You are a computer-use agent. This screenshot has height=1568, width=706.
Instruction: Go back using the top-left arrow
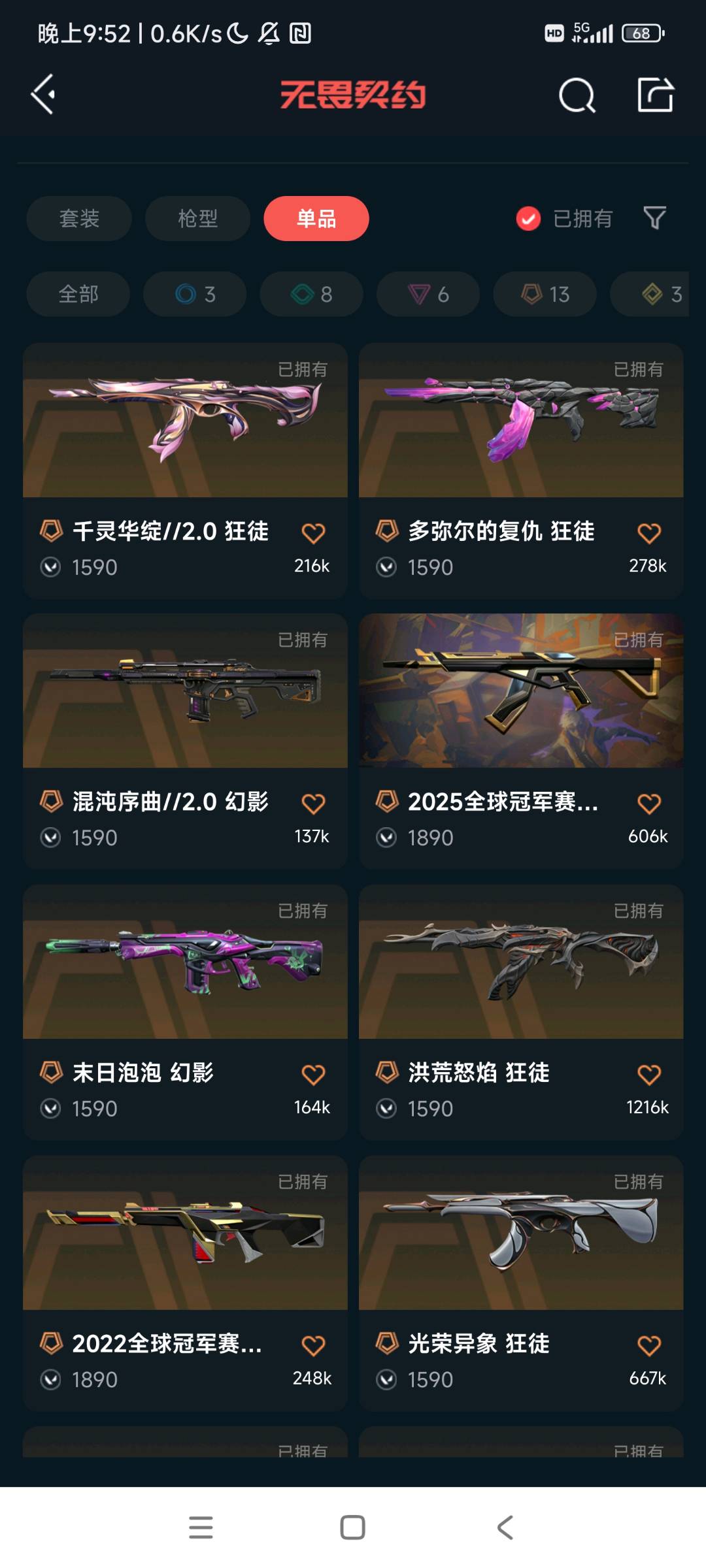[43, 95]
